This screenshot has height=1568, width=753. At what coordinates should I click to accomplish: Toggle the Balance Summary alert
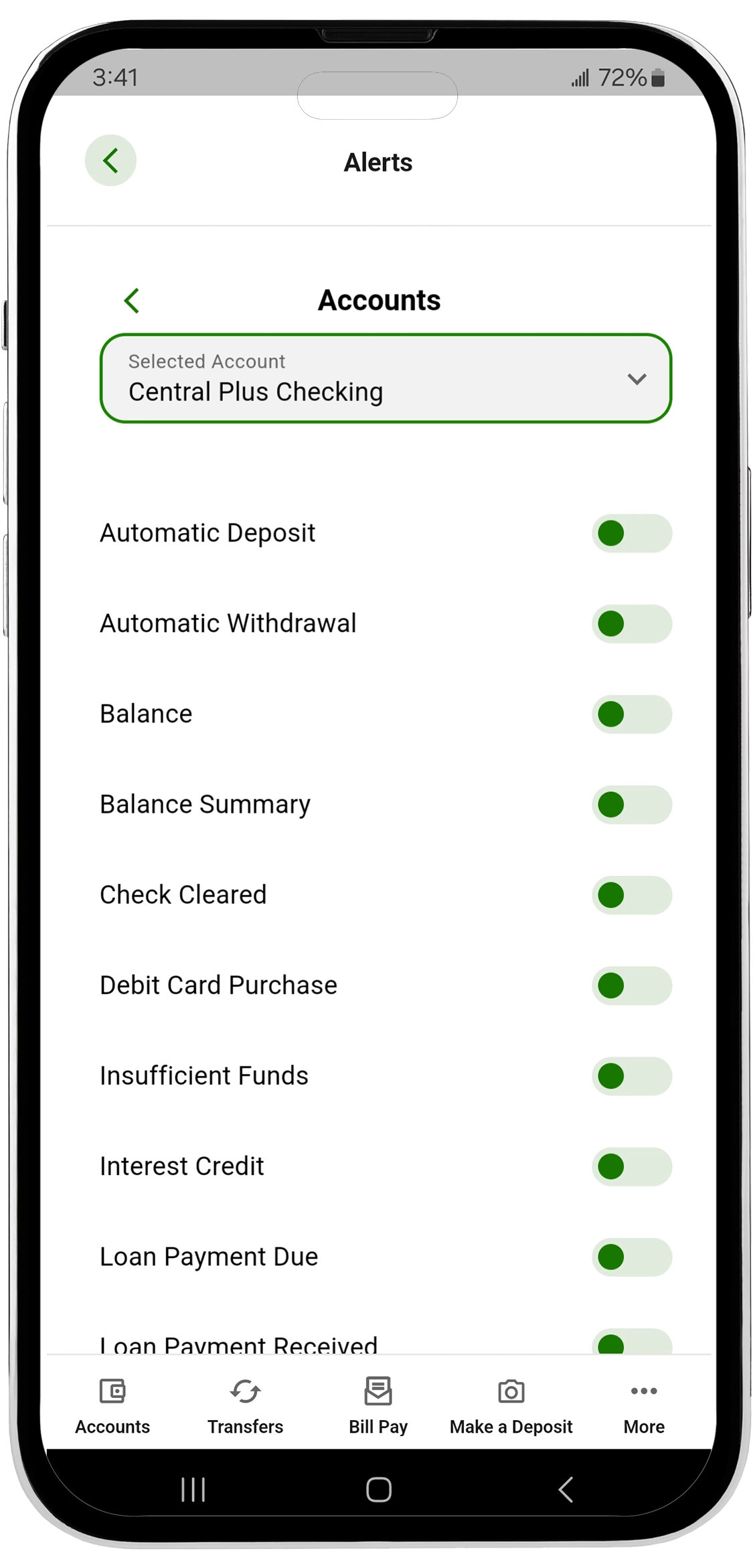click(631, 805)
